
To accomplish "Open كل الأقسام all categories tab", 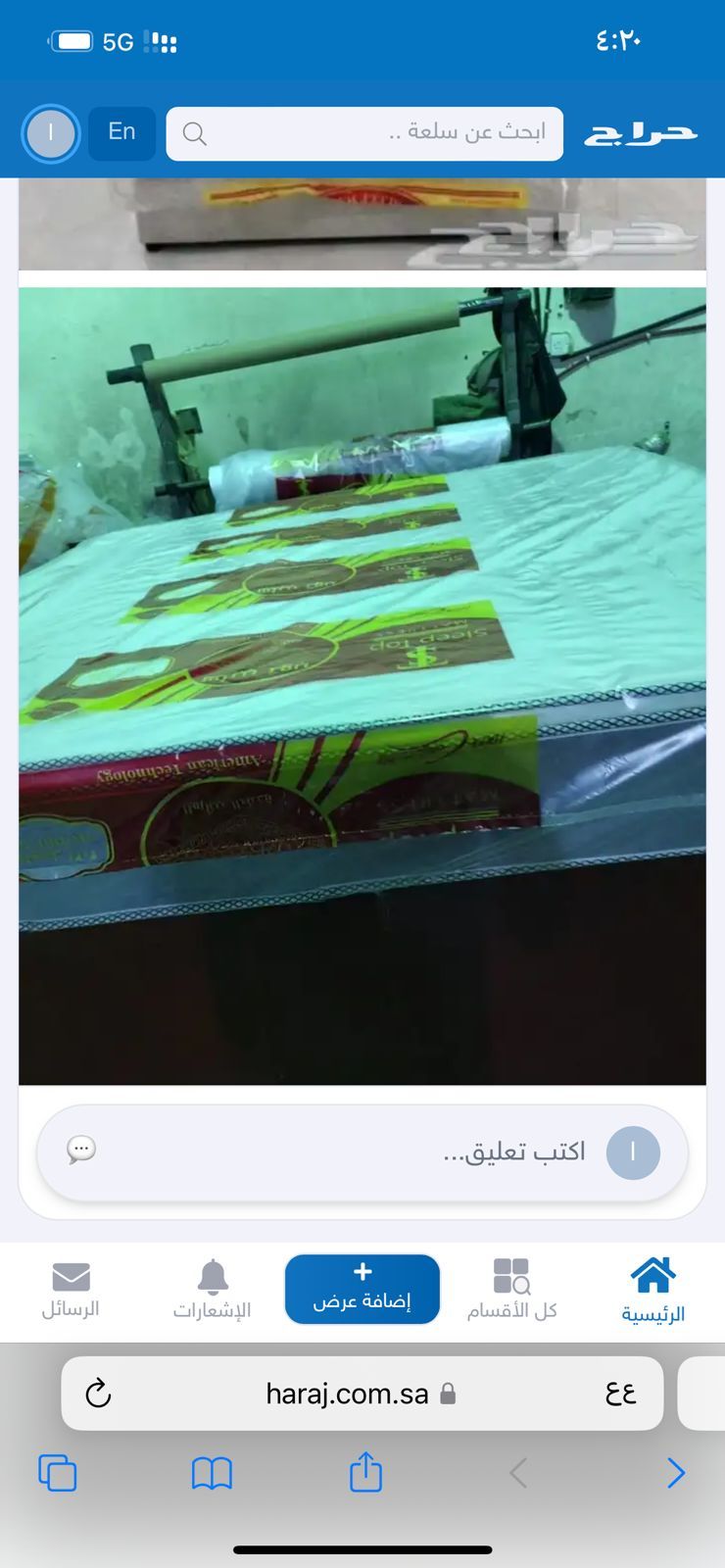I will [511, 1289].
